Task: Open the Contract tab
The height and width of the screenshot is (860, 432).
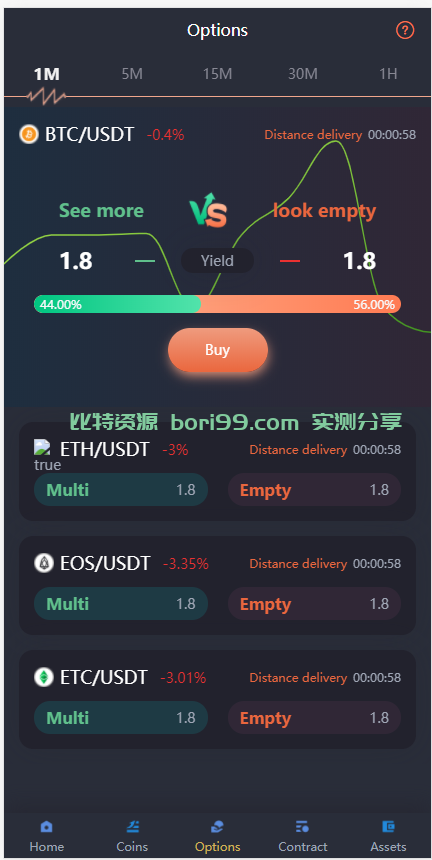Action: click(x=303, y=836)
